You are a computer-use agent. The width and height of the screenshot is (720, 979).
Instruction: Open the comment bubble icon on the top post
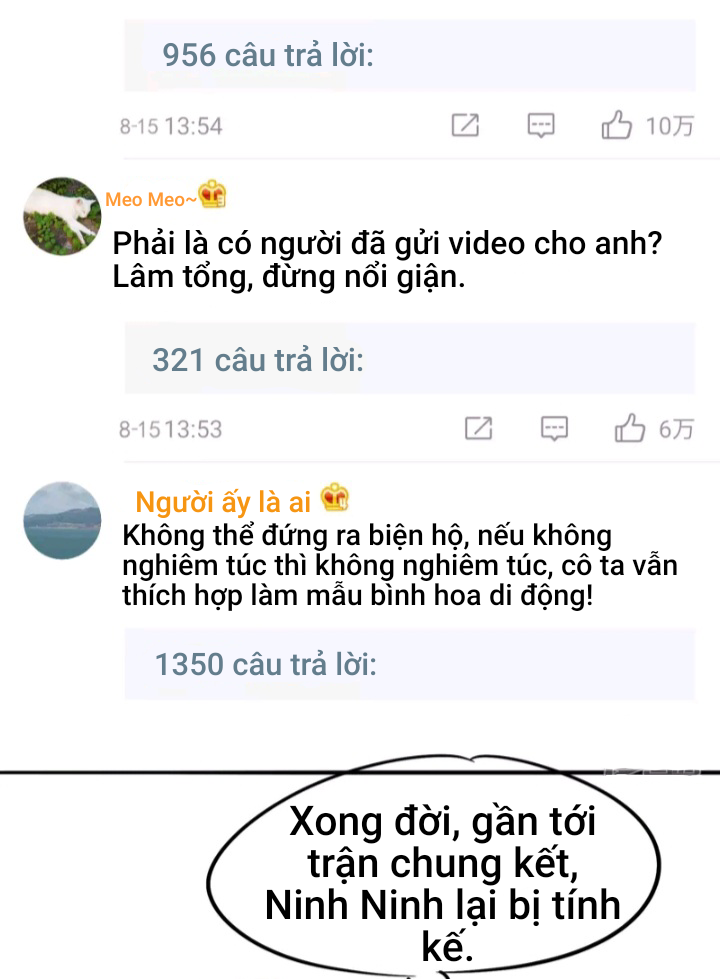tap(540, 124)
